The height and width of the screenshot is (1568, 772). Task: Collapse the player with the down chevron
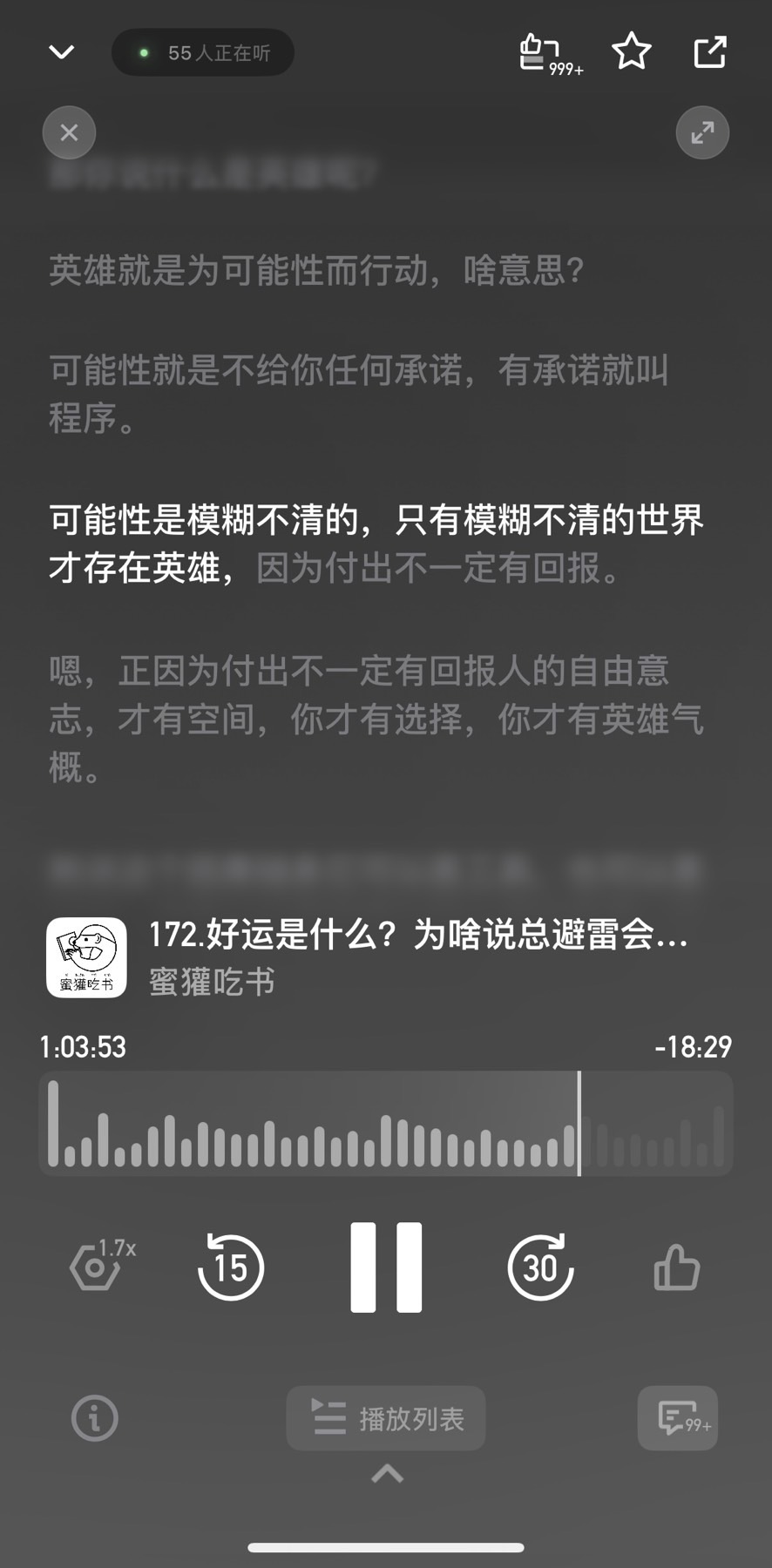click(61, 52)
